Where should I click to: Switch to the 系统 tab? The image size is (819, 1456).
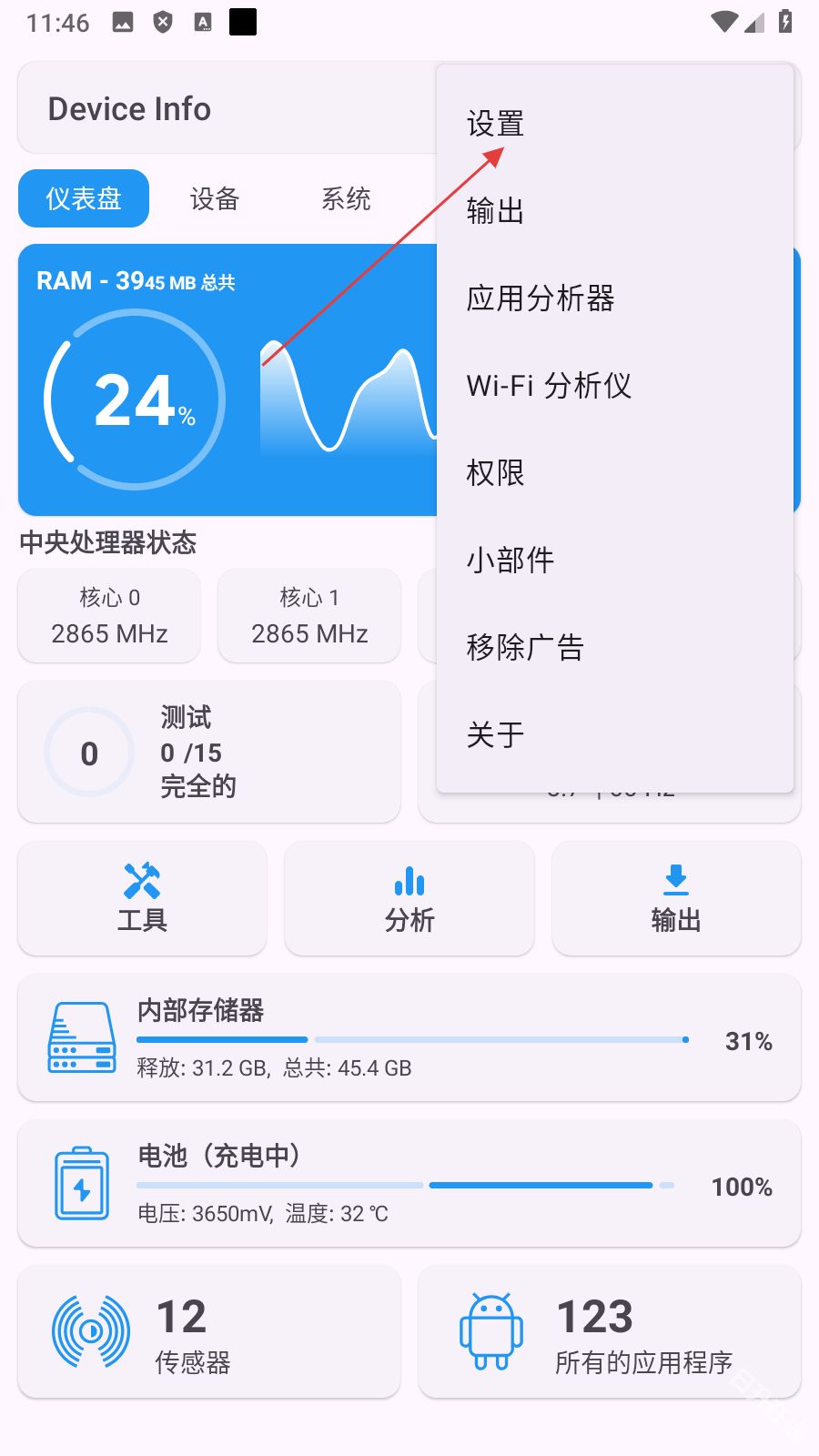click(345, 198)
